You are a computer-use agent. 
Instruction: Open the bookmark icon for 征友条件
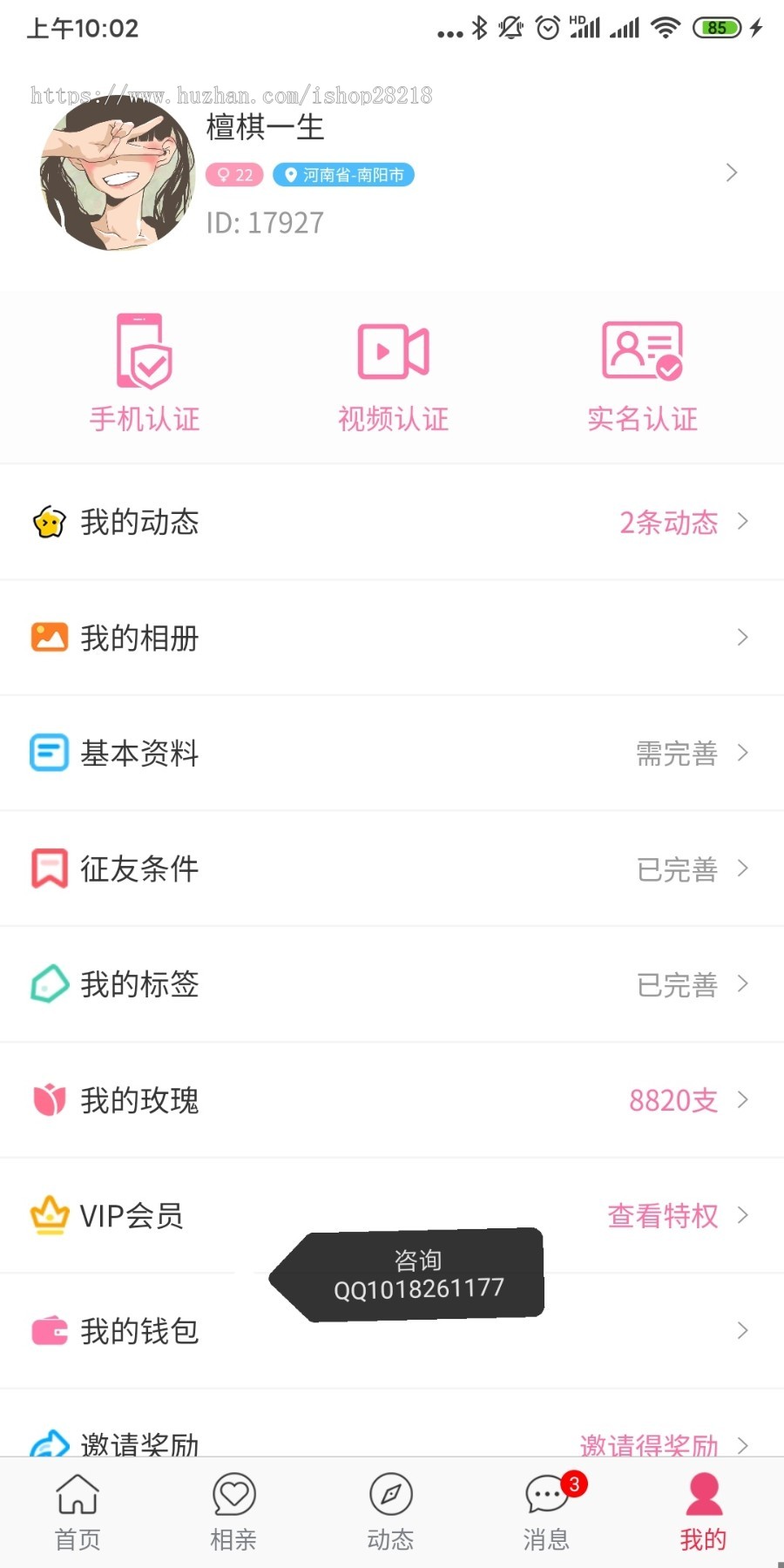click(x=50, y=868)
